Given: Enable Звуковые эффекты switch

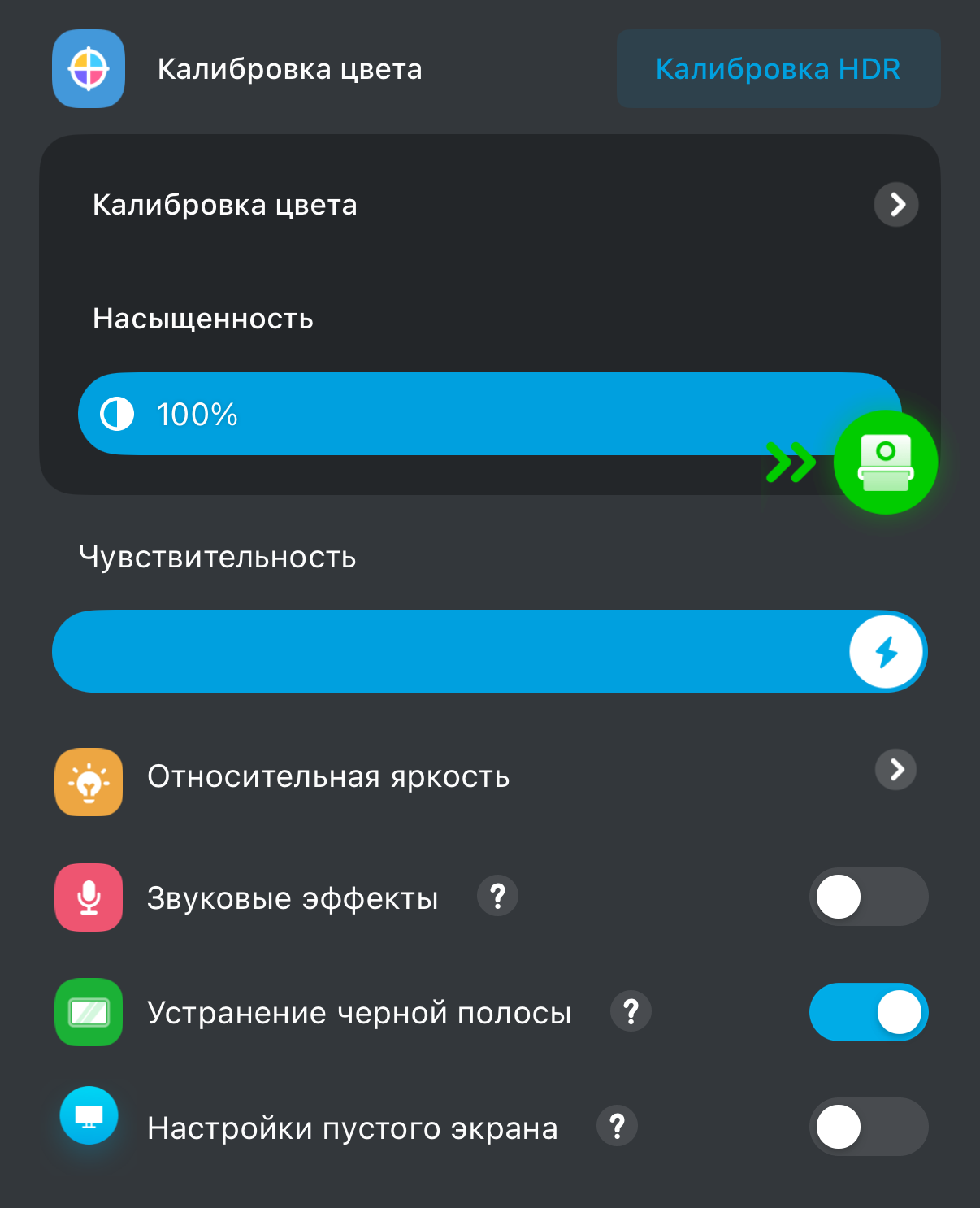Looking at the screenshot, I should 868,897.
